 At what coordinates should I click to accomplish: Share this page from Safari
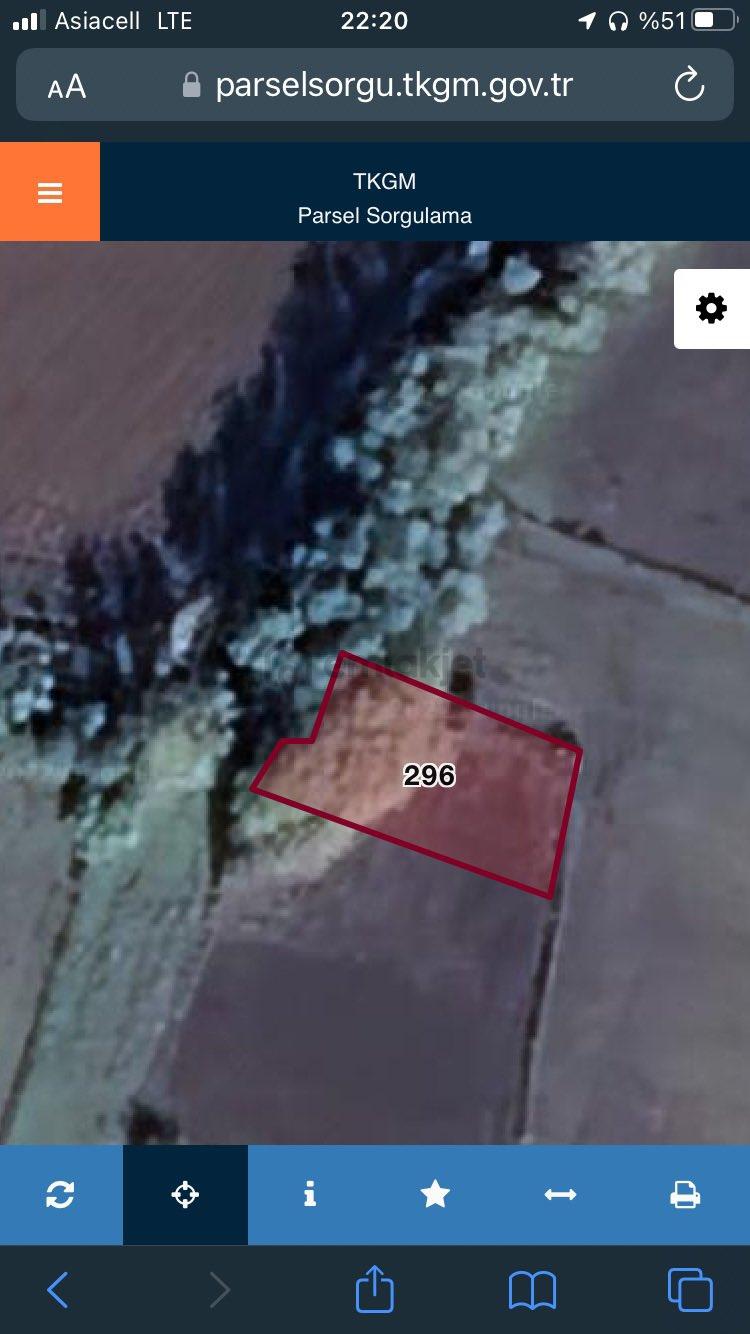375,1288
